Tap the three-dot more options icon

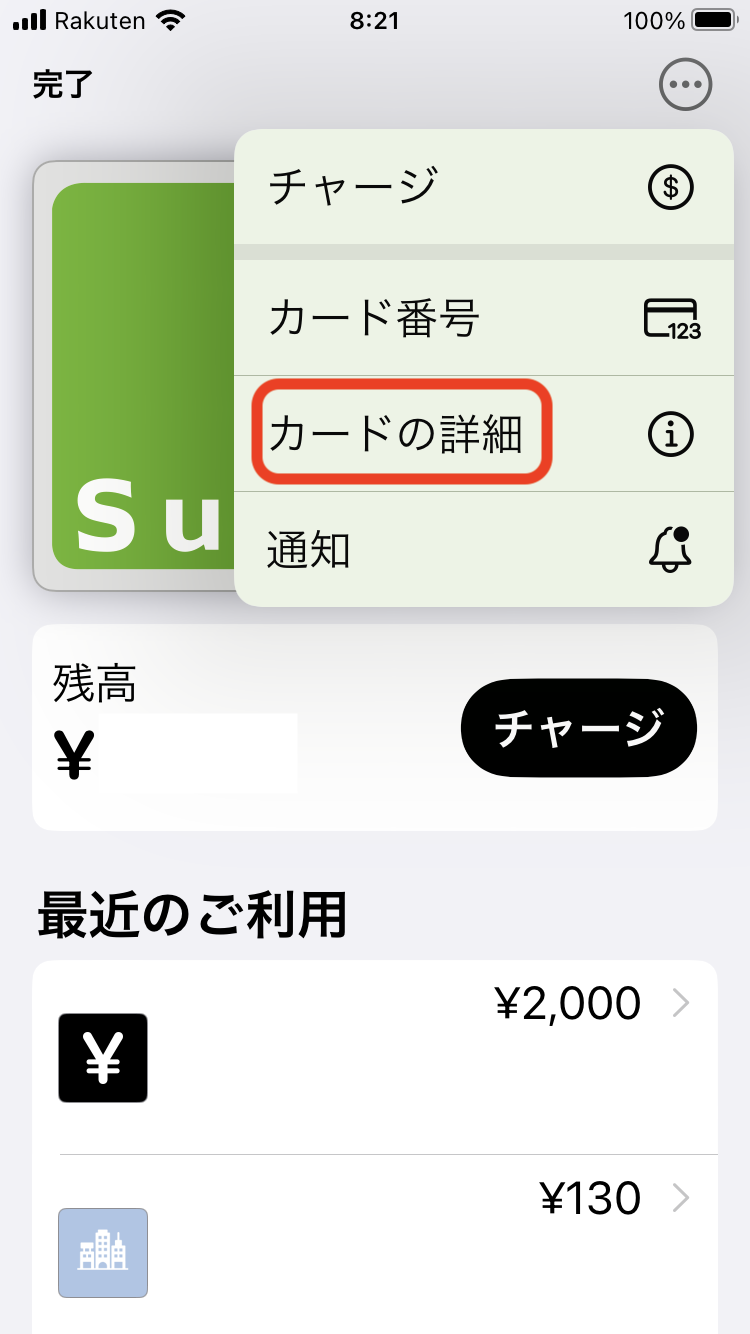pyautogui.click(x=685, y=85)
